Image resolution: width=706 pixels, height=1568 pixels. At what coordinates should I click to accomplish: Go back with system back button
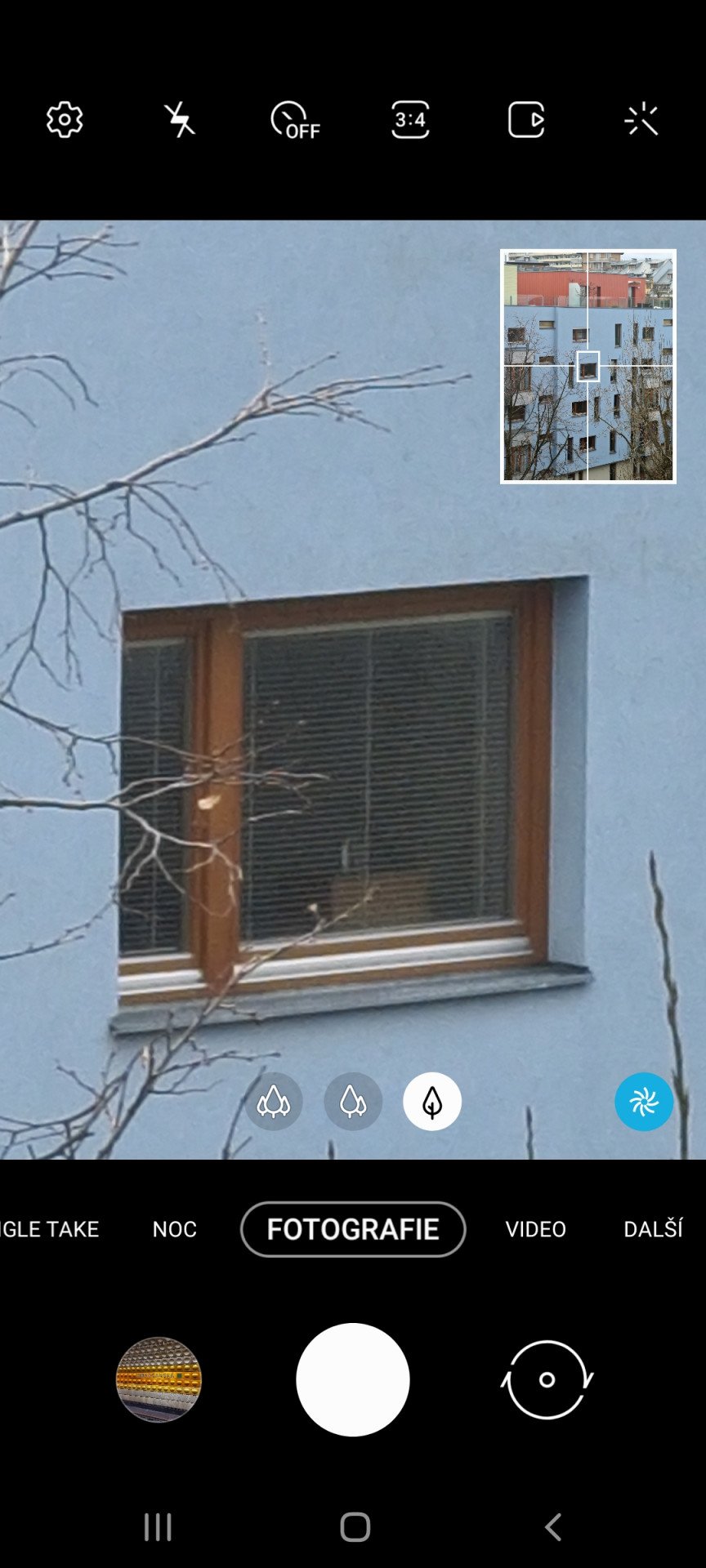[553, 1526]
